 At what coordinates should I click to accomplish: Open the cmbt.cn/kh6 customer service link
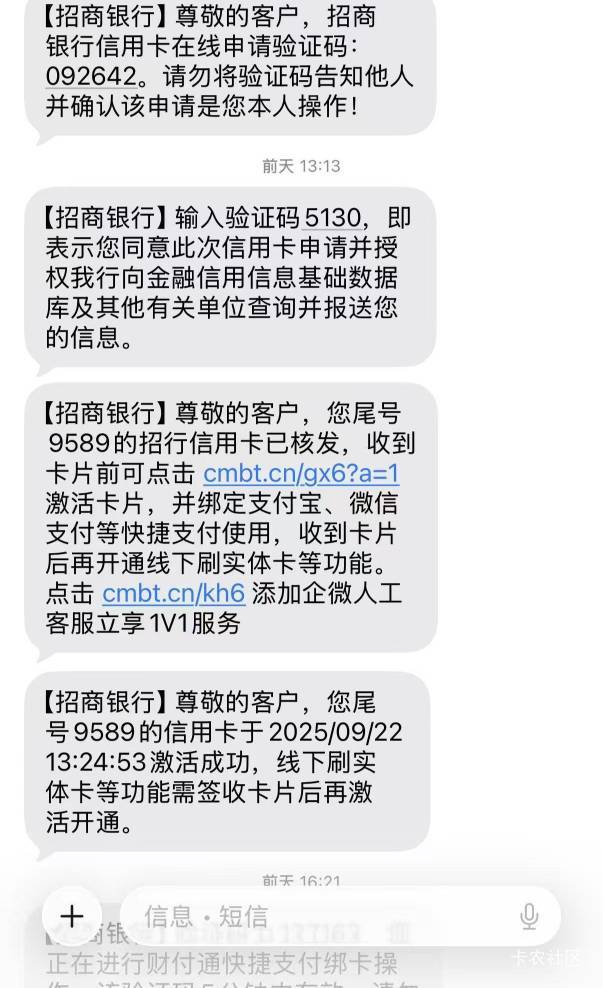tap(173, 593)
